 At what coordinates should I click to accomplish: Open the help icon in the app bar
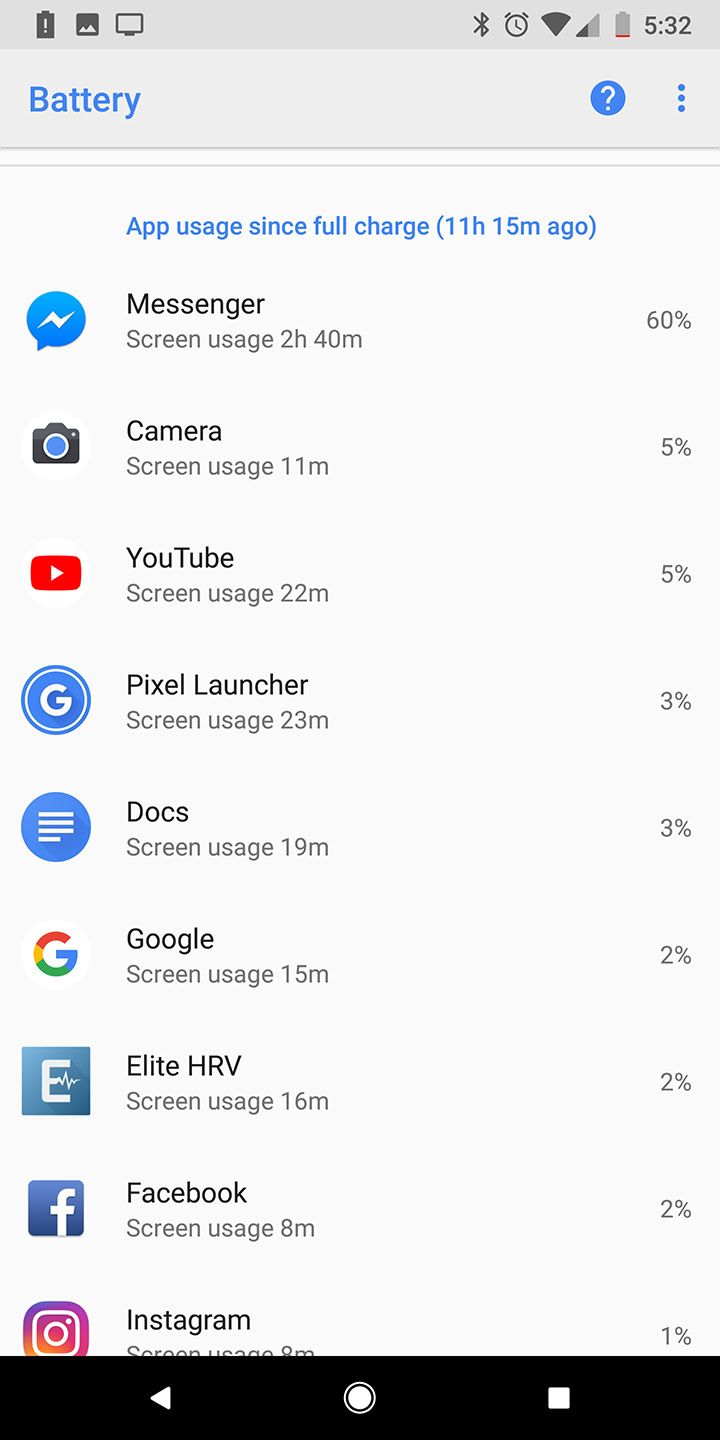[607, 98]
